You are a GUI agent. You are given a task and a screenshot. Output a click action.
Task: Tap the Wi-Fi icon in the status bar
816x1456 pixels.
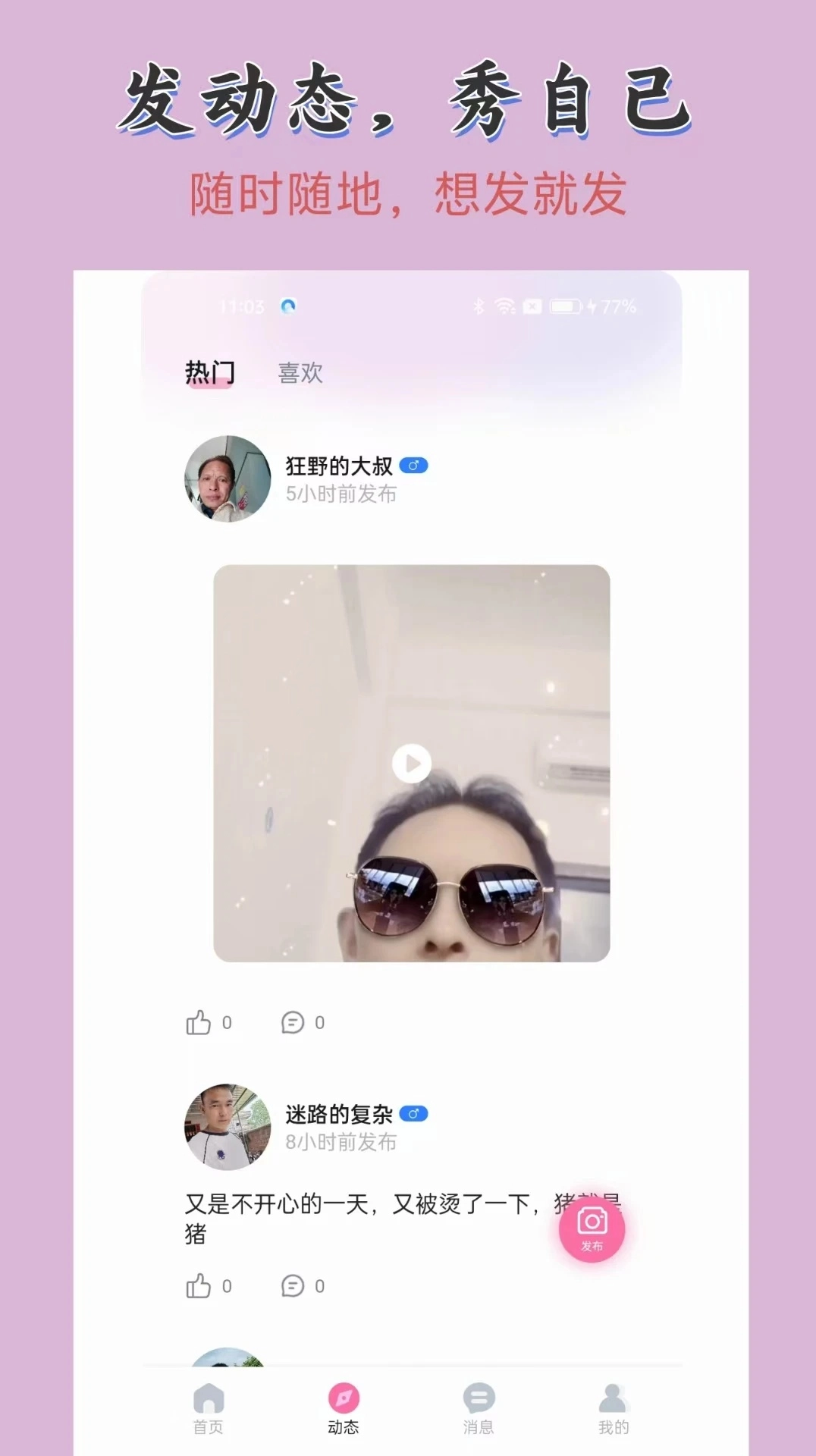[x=504, y=306]
